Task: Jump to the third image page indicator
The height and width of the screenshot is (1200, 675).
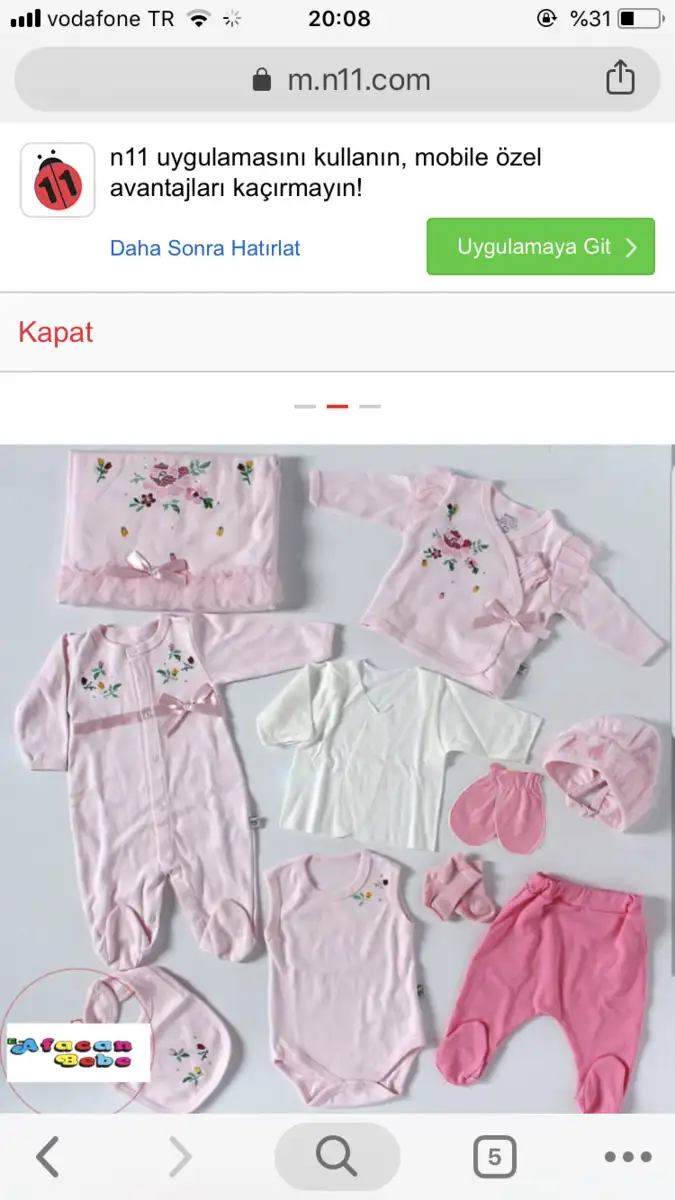Action: 370,407
